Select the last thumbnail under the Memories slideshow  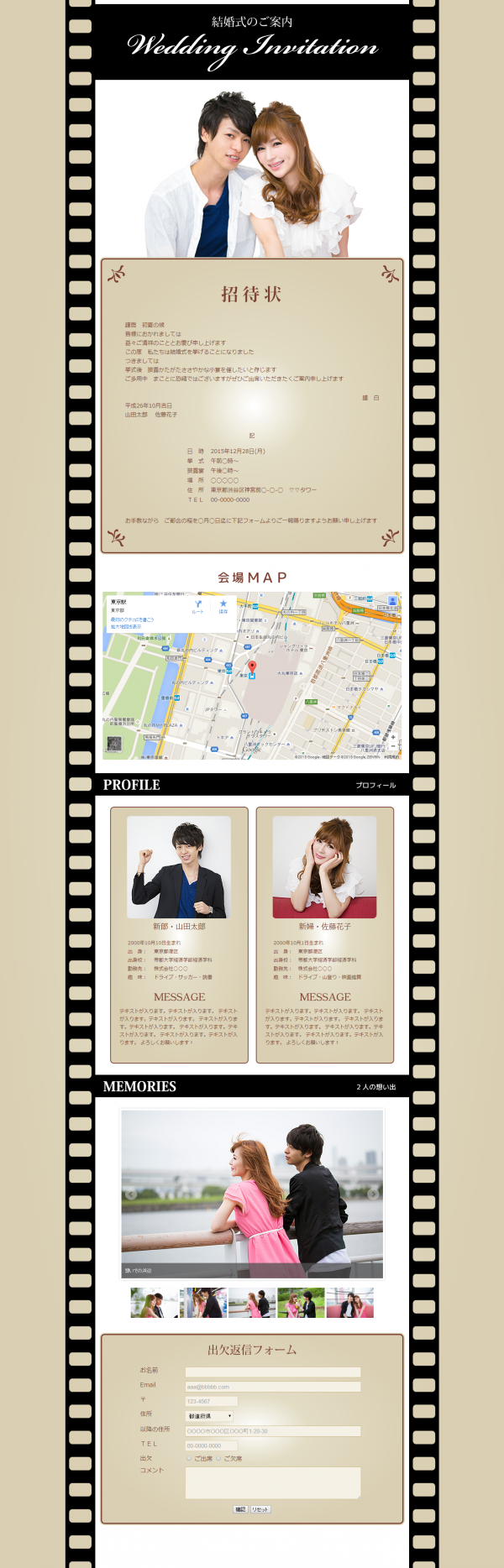click(350, 1303)
